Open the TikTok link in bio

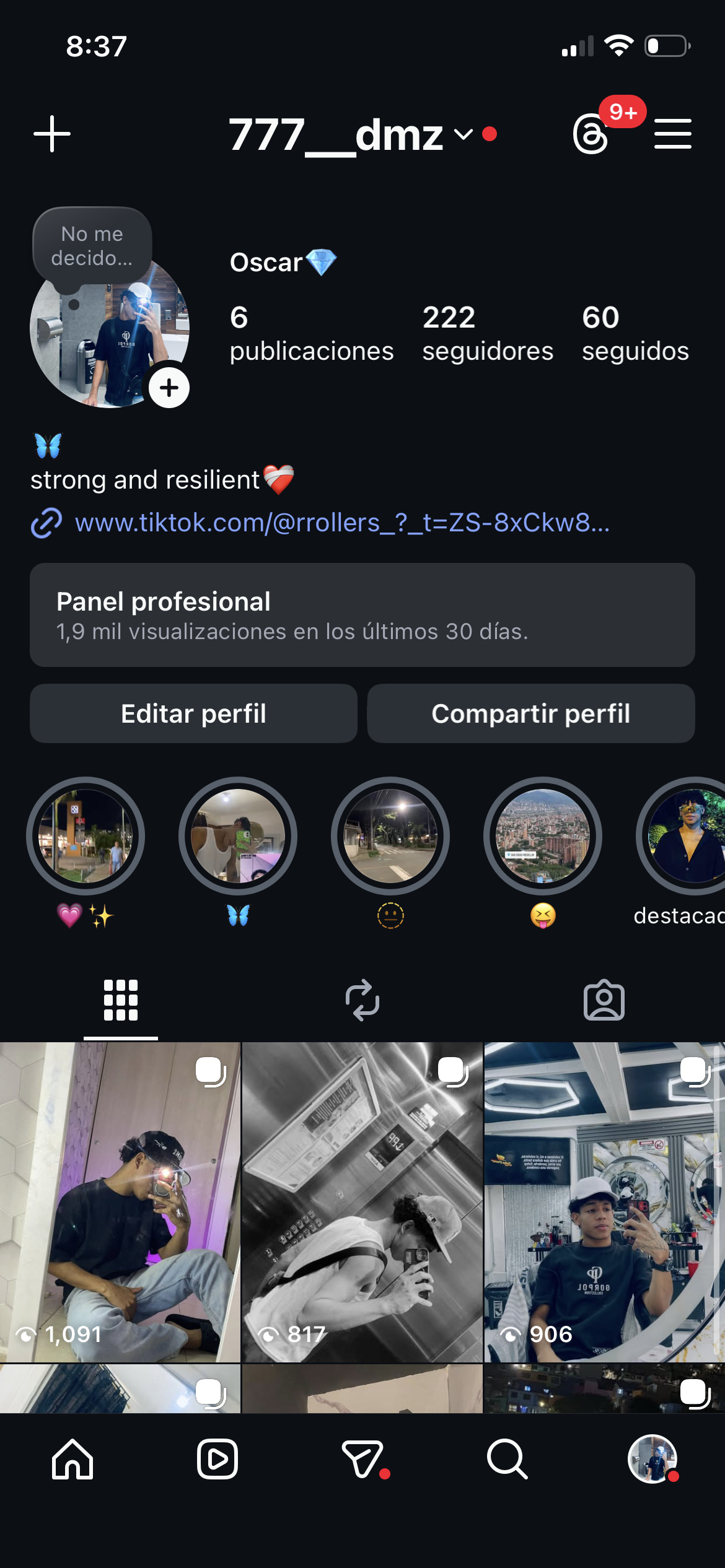click(342, 523)
